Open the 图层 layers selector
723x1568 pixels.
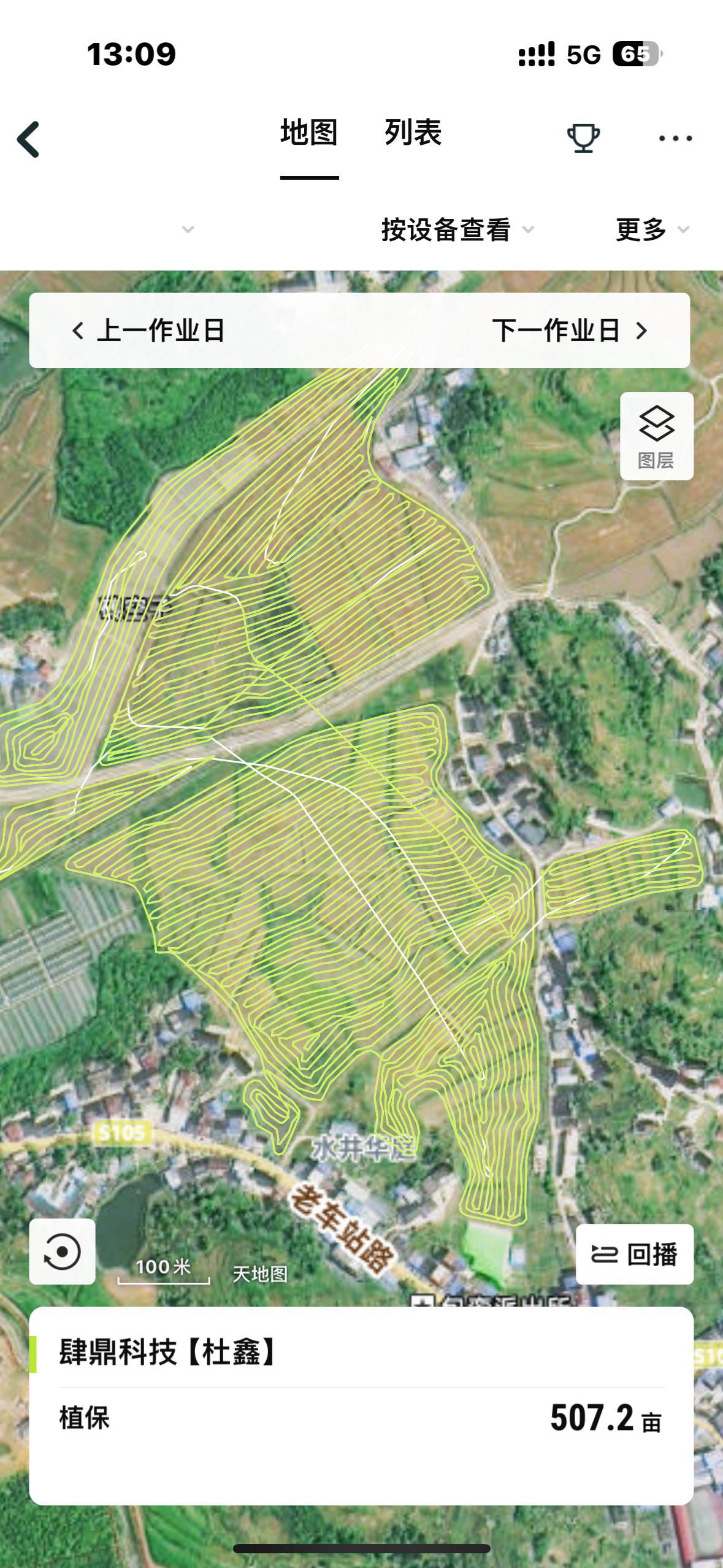point(656,436)
